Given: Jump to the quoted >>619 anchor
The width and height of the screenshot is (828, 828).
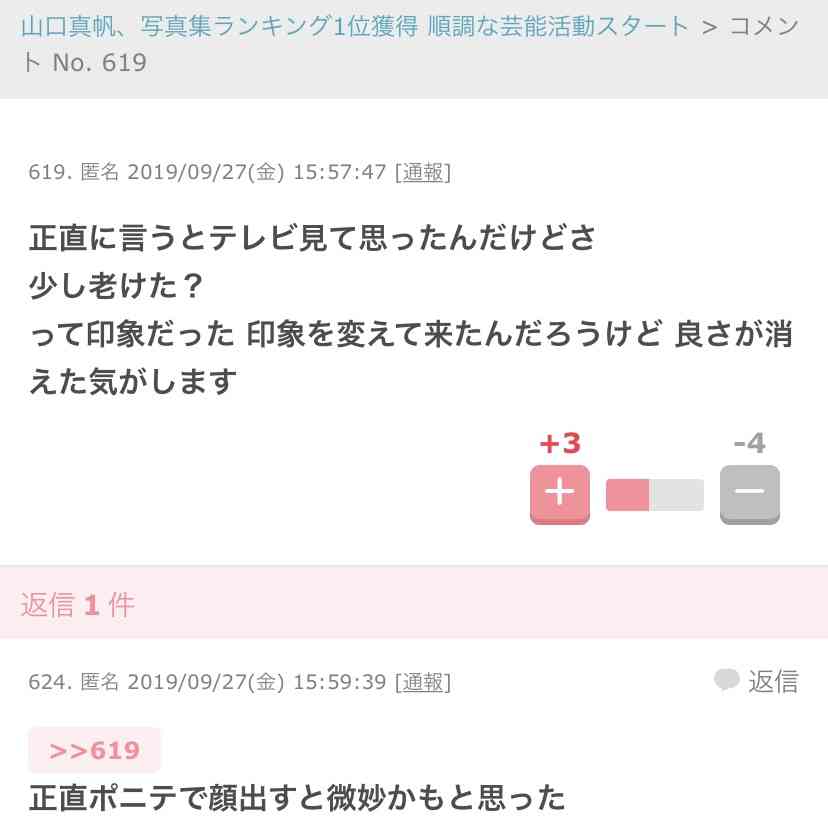Looking at the screenshot, I should (x=95, y=750).
